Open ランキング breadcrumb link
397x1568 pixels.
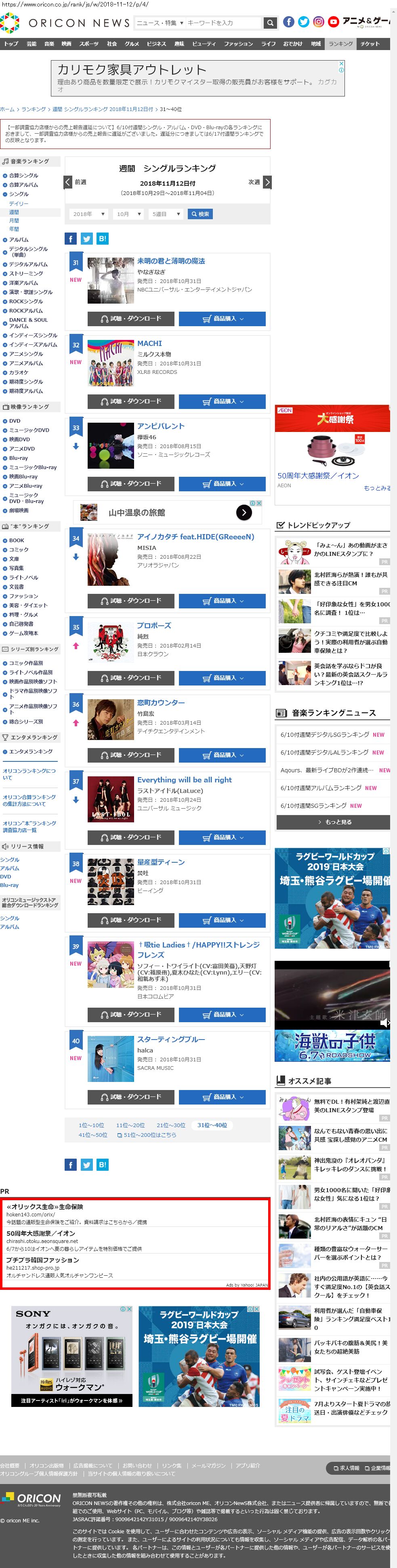(x=34, y=109)
